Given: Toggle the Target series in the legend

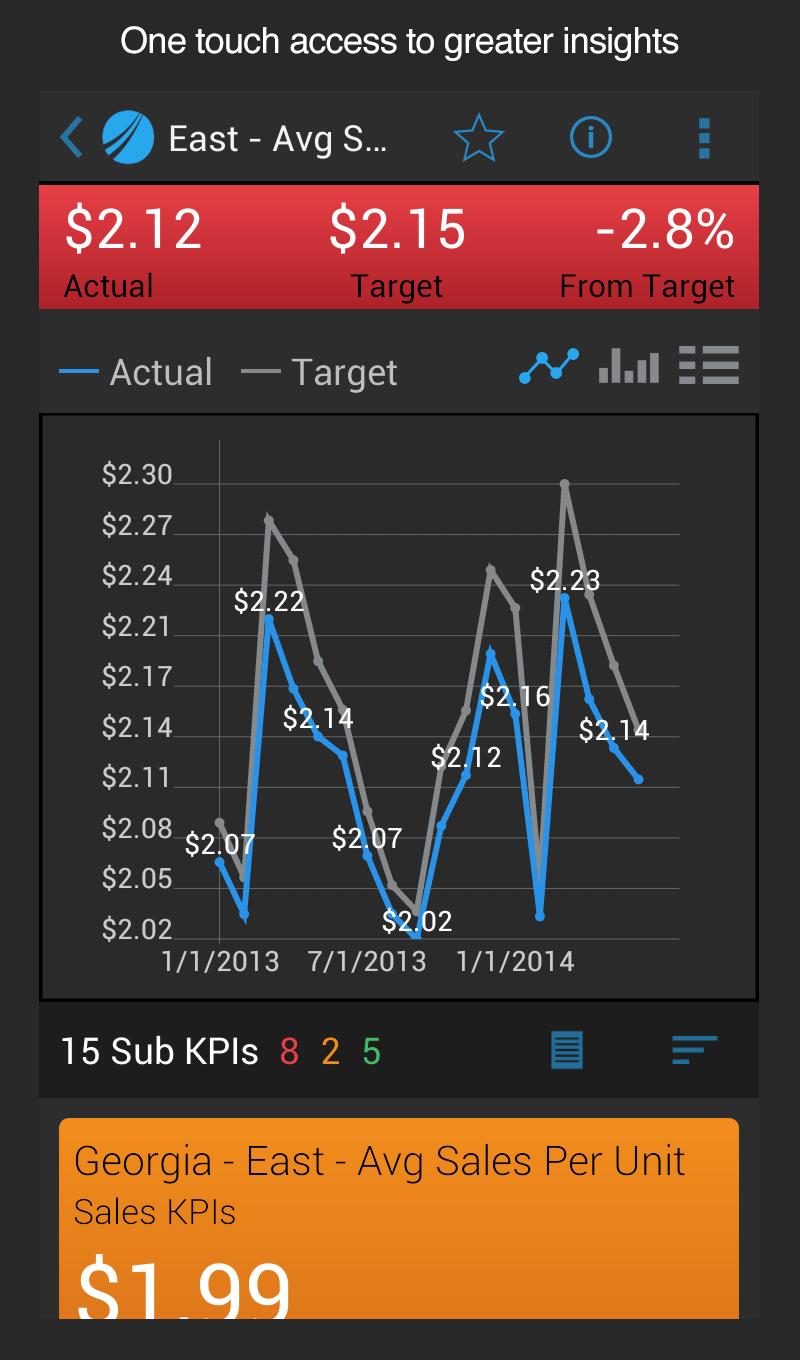Looking at the screenshot, I should [320, 371].
